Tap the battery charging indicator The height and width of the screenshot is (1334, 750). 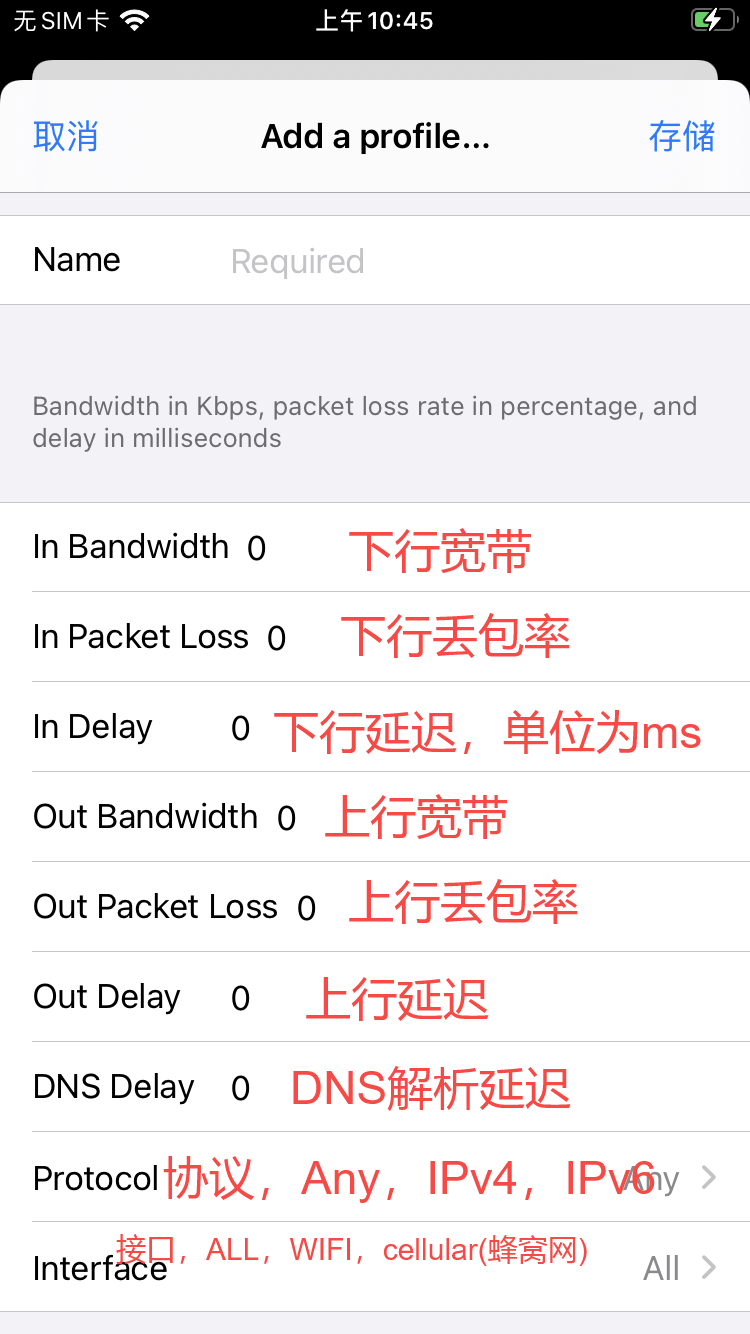coord(712,18)
